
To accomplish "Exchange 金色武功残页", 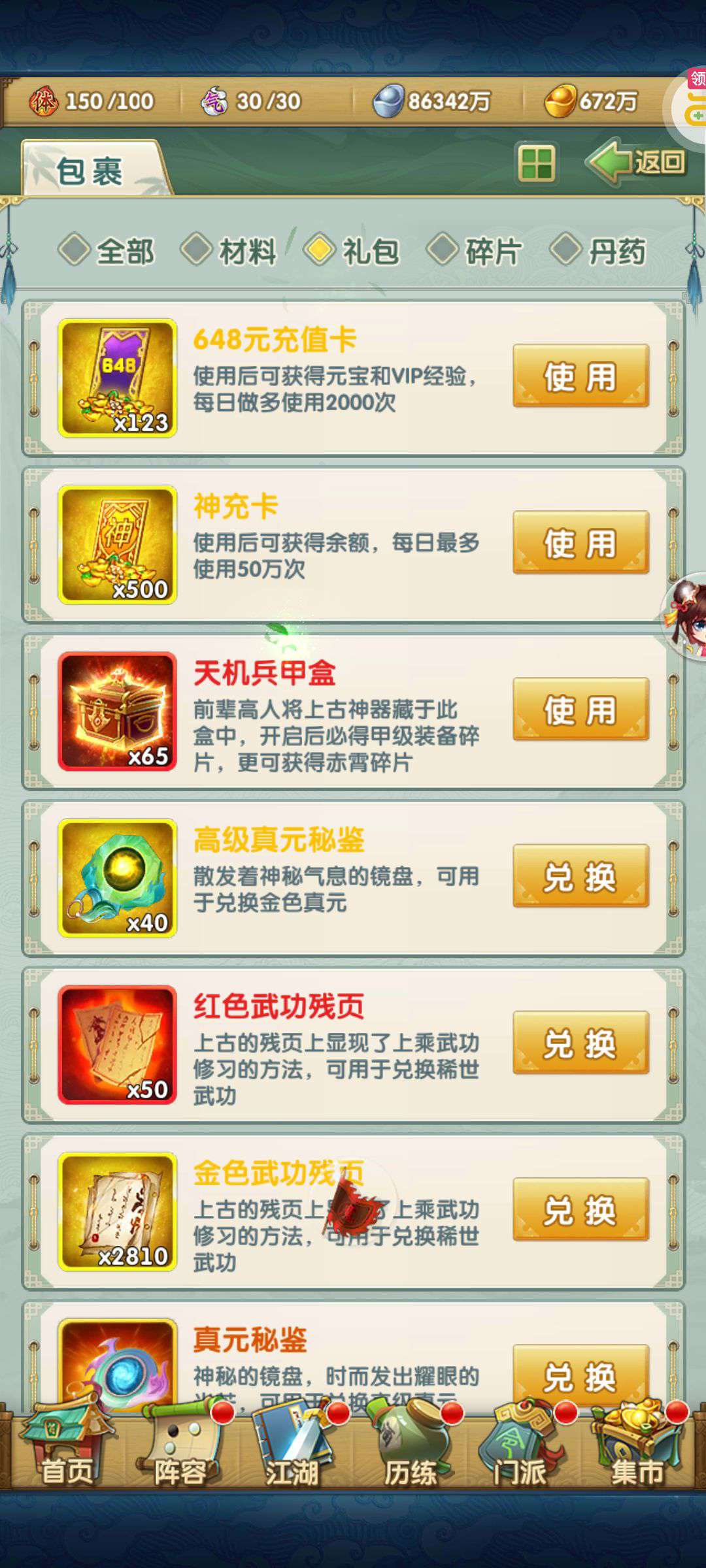I will (x=580, y=1209).
